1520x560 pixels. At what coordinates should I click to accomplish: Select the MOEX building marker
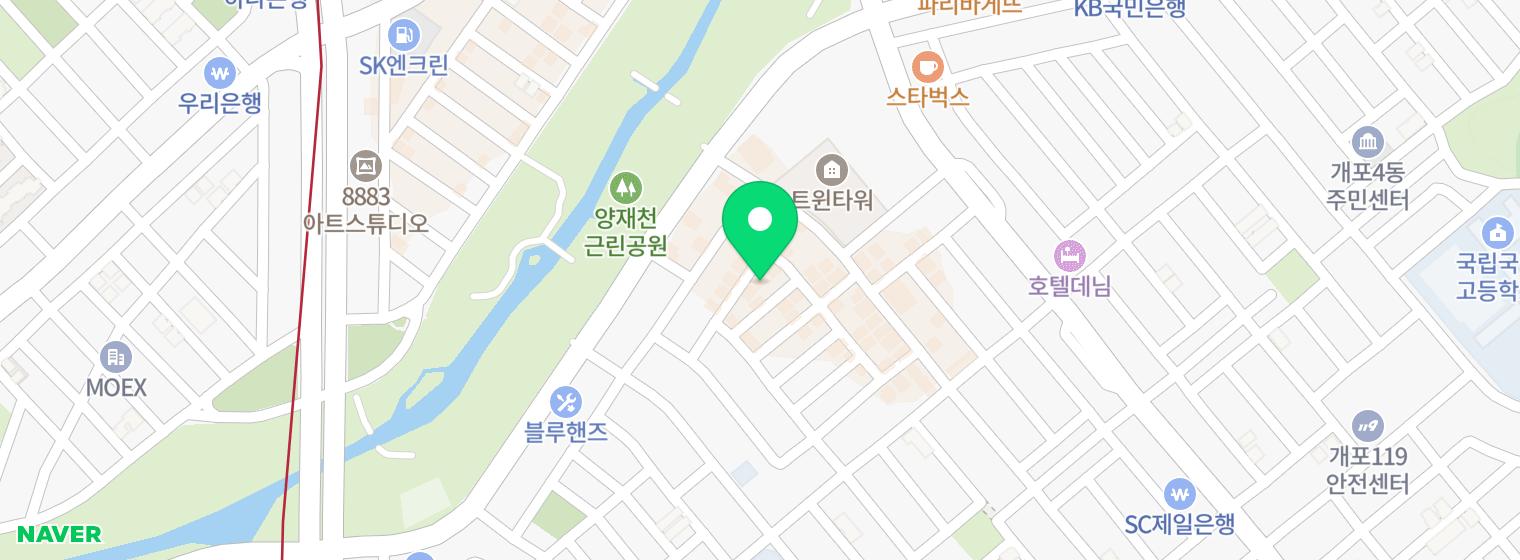(x=116, y=357)
